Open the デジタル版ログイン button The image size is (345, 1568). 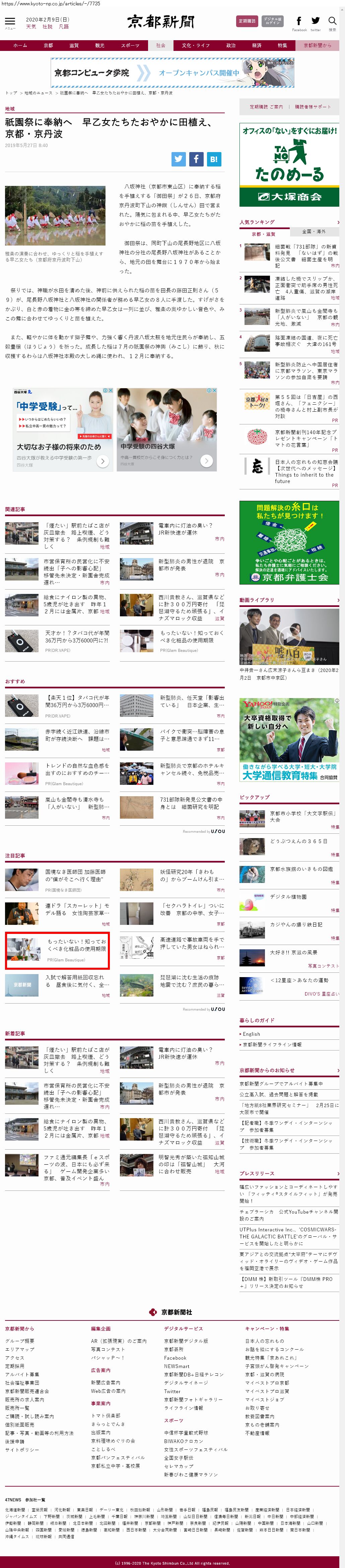[x=273, y=21]
